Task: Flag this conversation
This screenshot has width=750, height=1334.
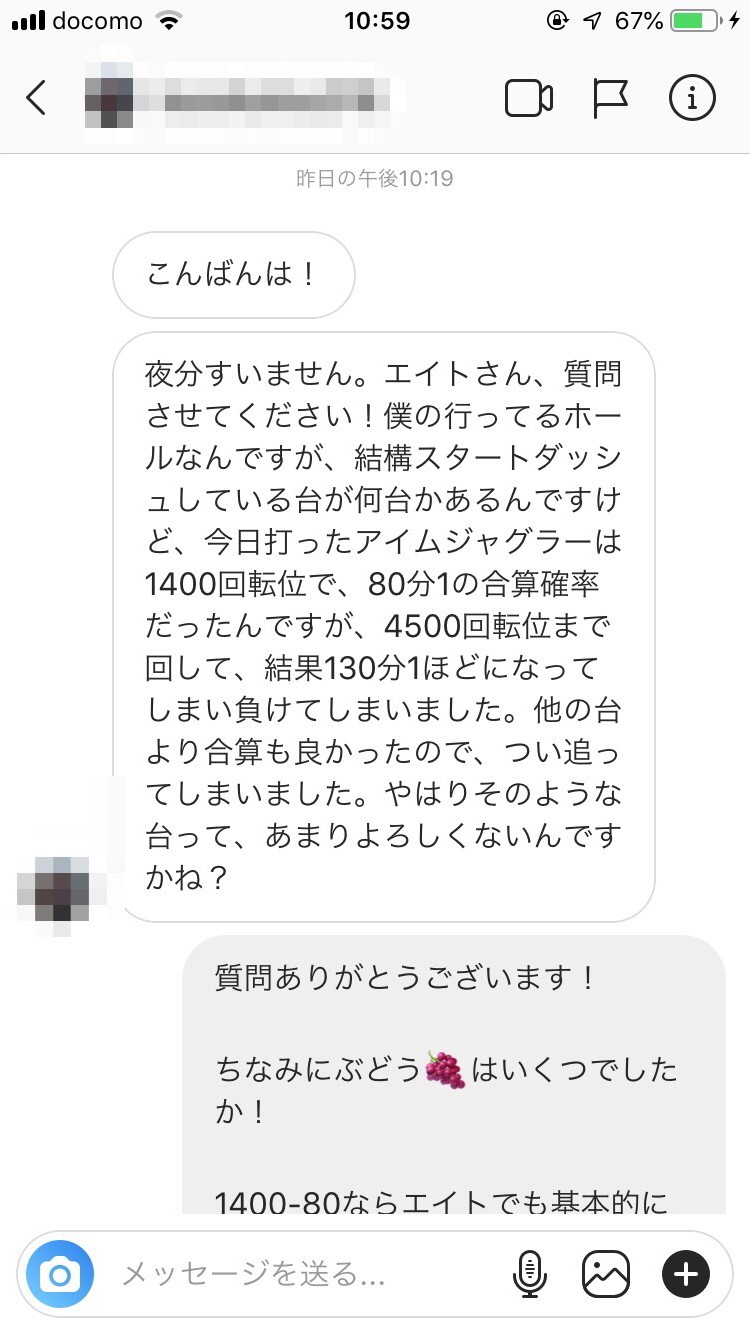Action: pyautogui.click(x=609, y=98)
